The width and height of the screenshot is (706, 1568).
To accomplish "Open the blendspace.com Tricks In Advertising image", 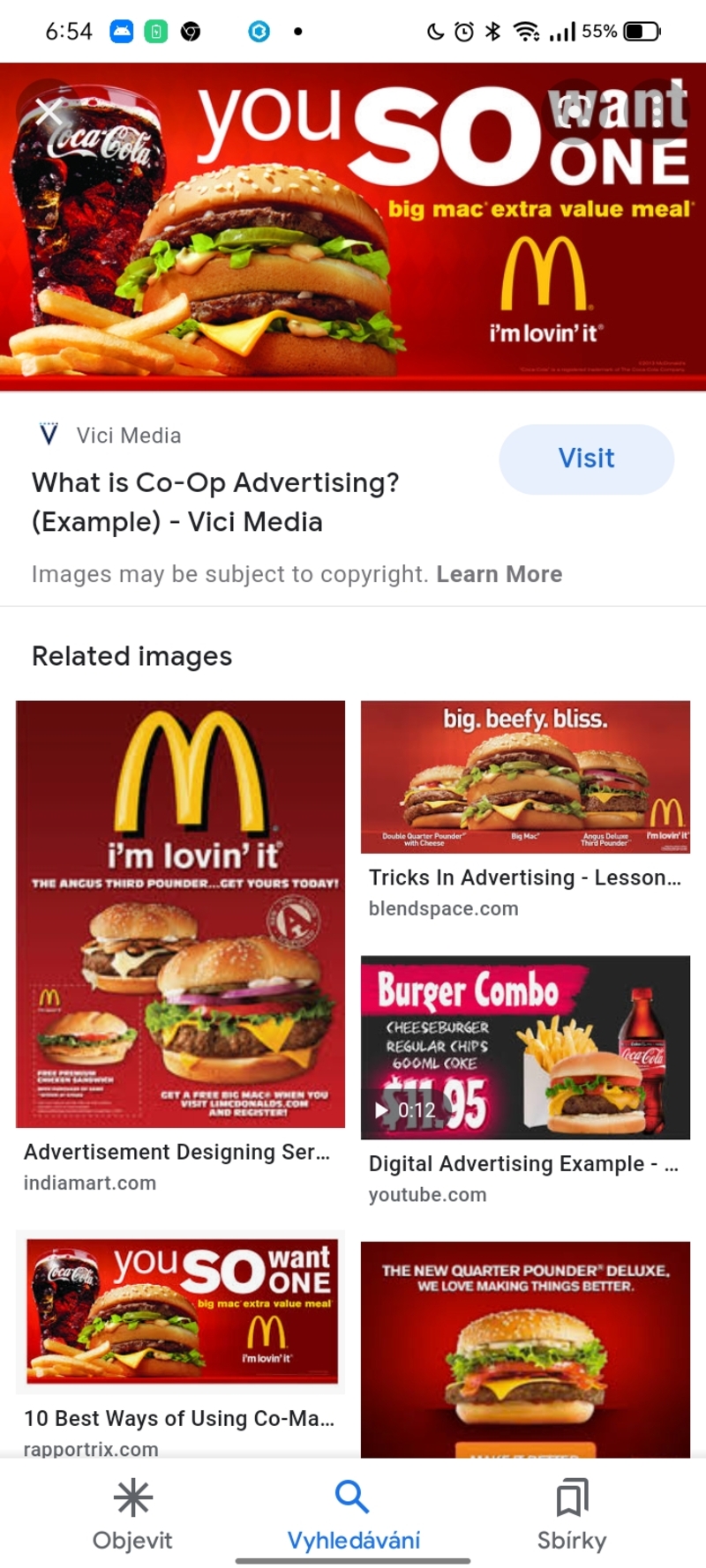I will click(525, 777).
